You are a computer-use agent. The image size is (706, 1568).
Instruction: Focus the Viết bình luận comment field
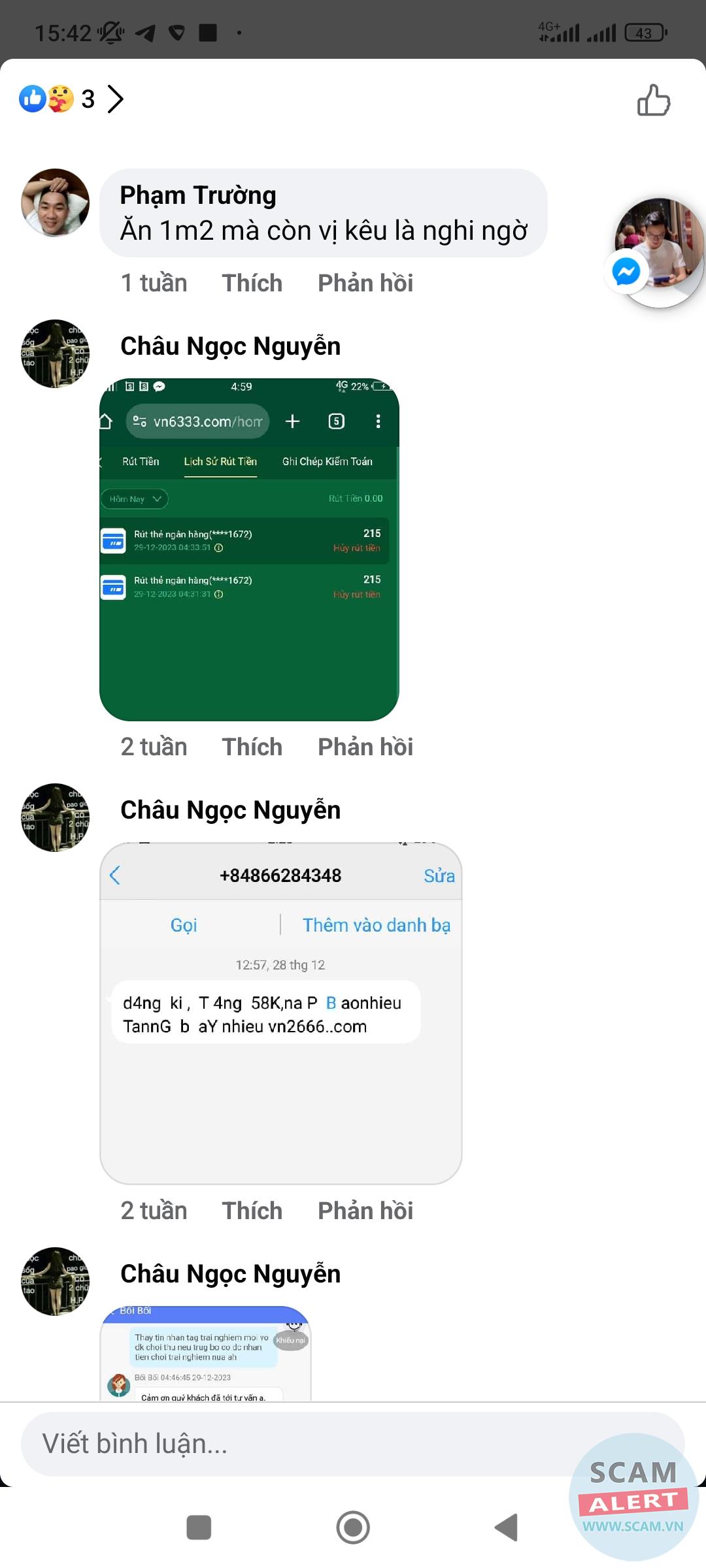[x=294, y=1443]
